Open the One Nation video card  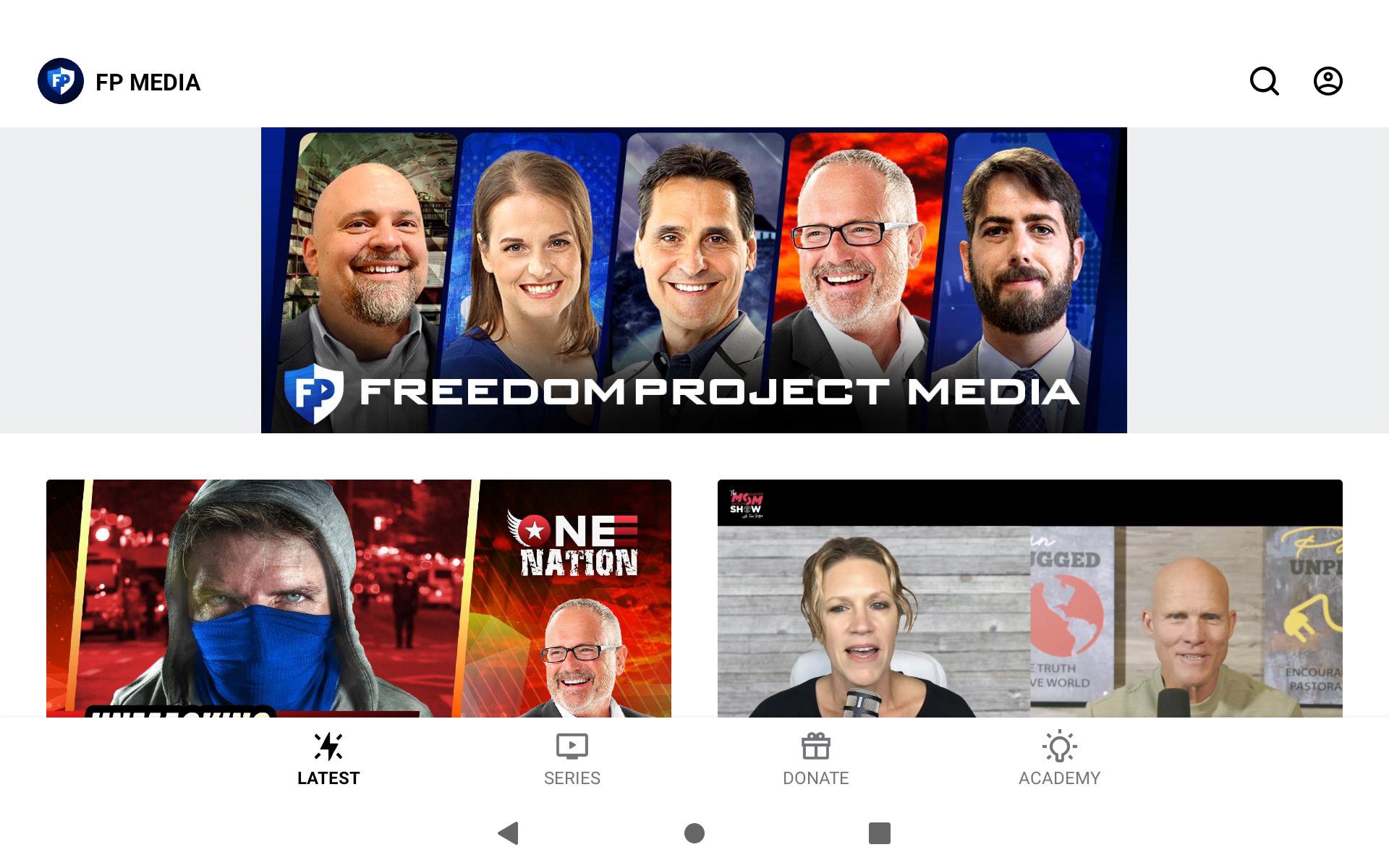click(x=358, y=598)
